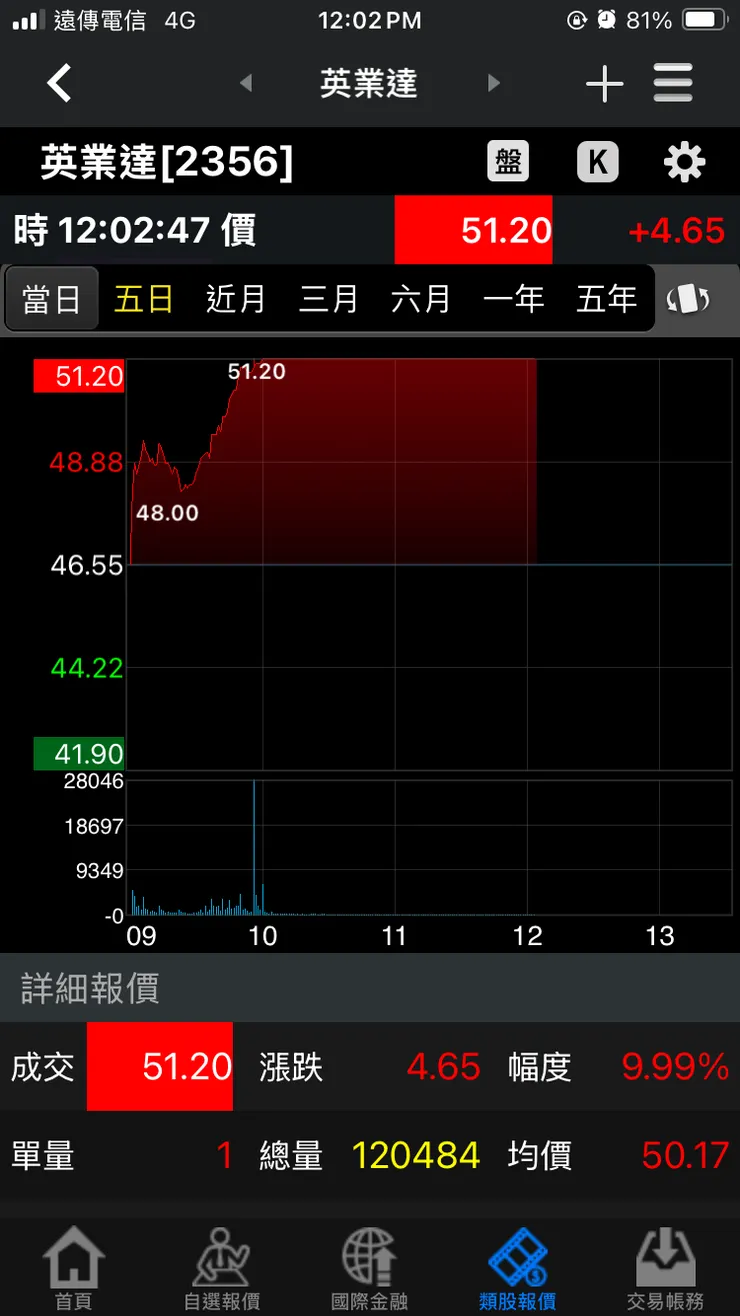Open chart settings gear

(684, 162)
